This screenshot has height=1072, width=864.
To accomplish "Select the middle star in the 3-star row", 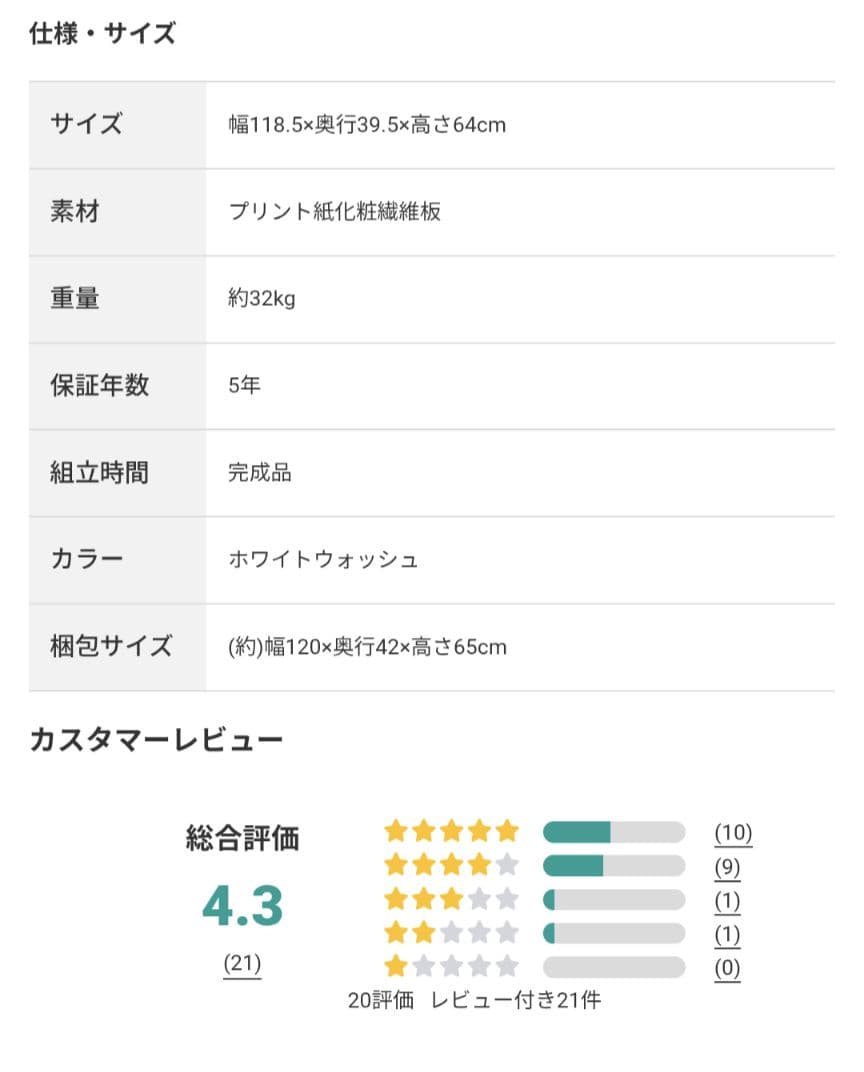I will click(x=452, y=898).
